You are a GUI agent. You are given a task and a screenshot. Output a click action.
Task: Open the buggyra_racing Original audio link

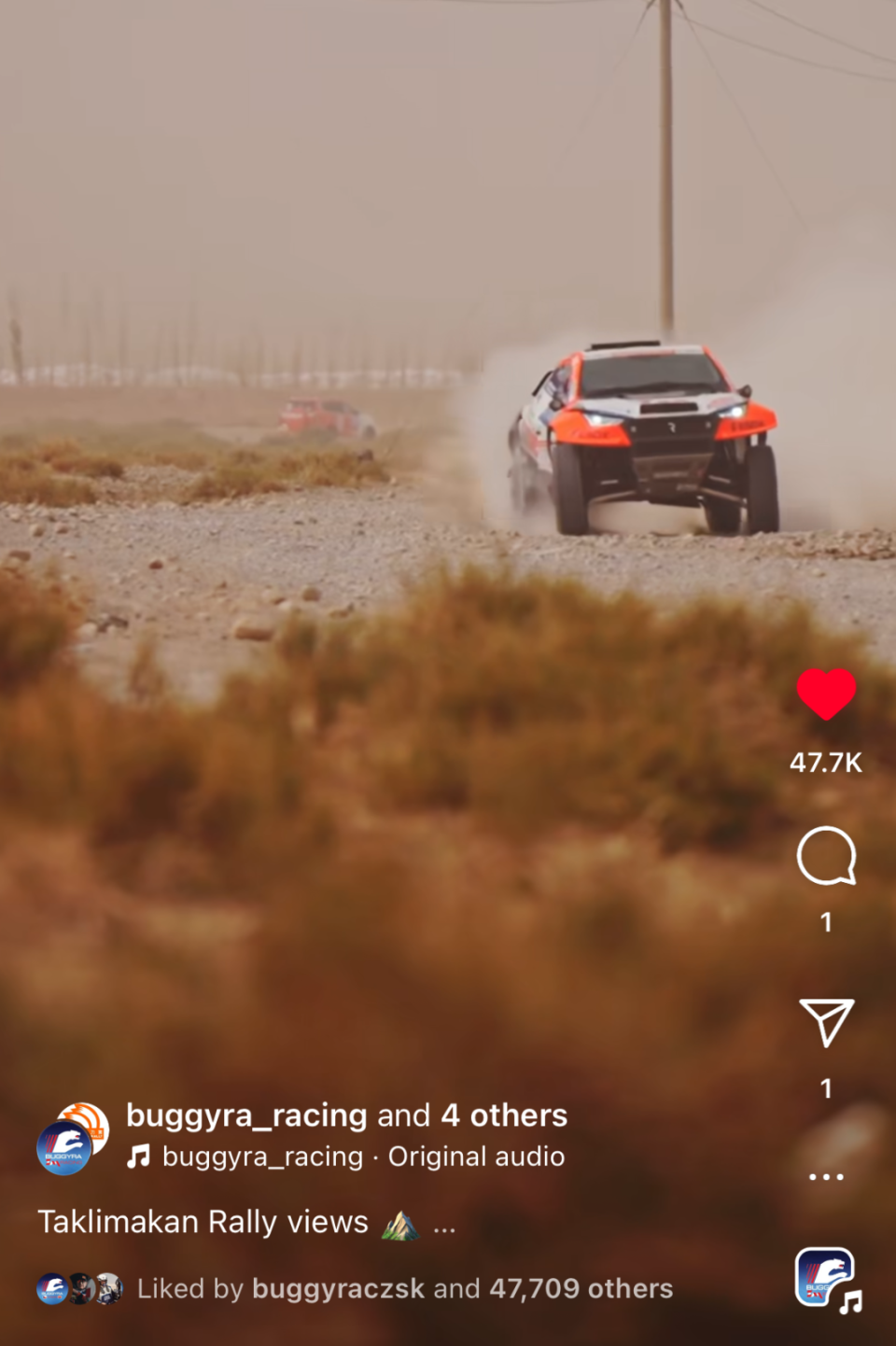click(x=363, y=1157)
